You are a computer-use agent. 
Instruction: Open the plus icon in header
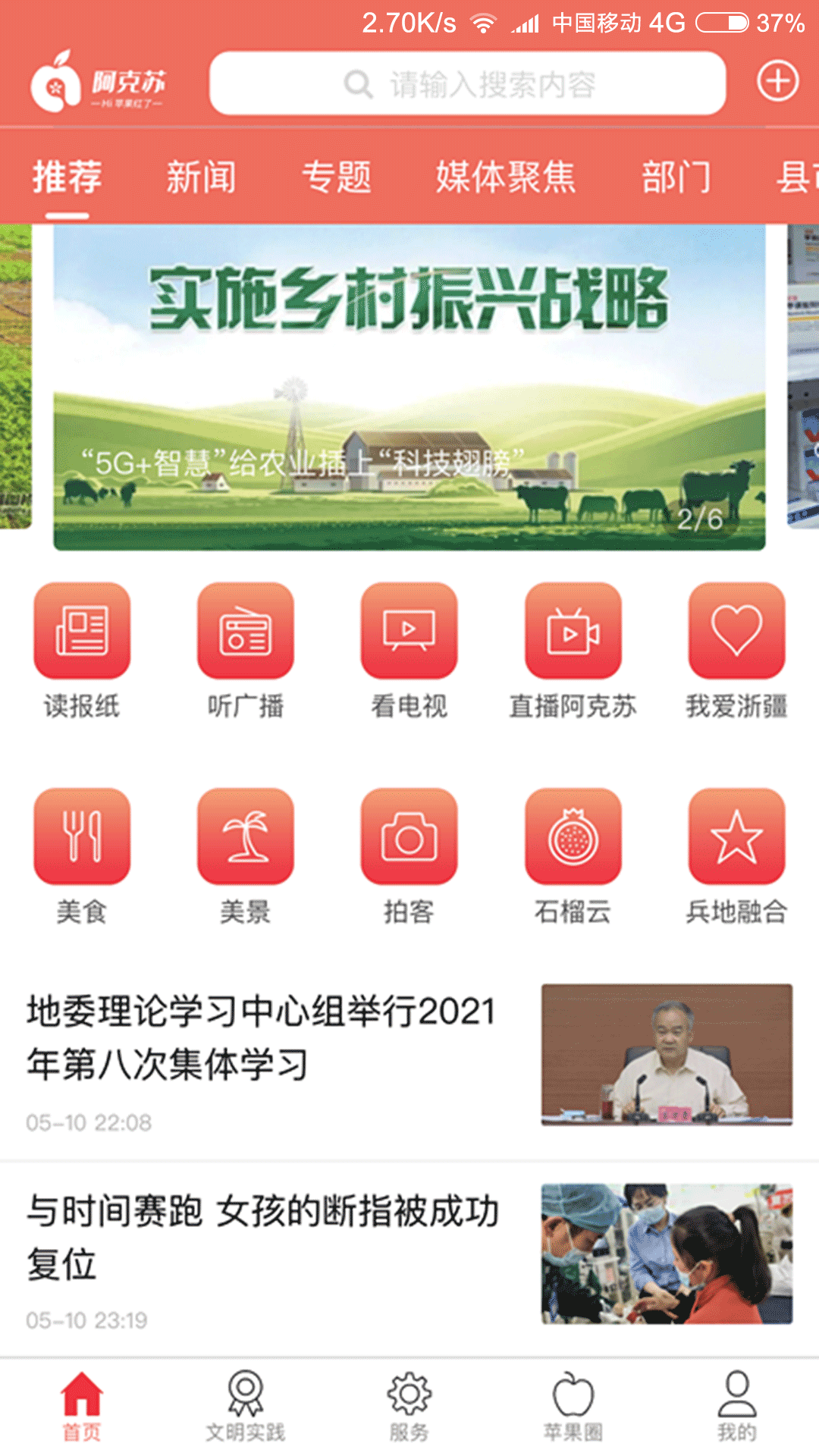(777, 81)
